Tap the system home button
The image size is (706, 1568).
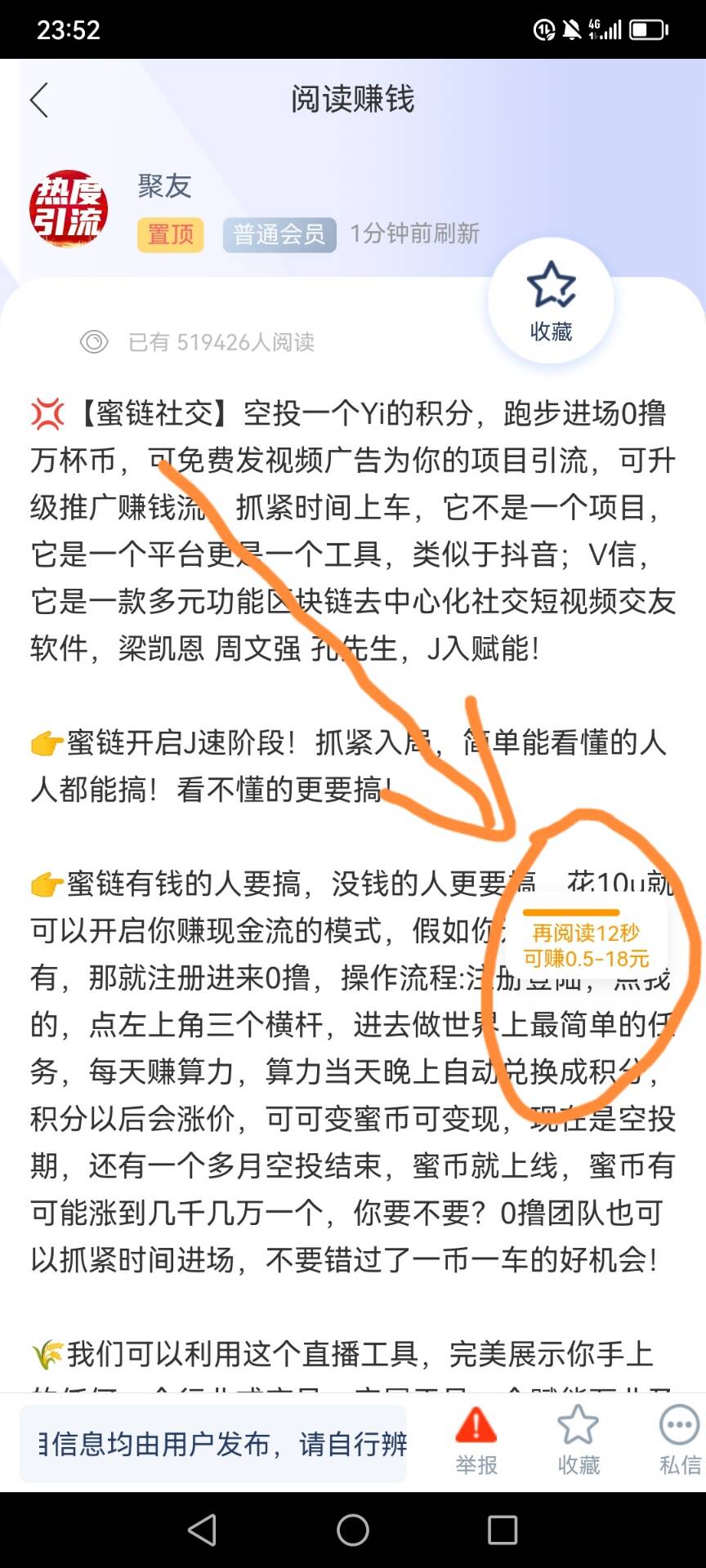pos(353,1530)
